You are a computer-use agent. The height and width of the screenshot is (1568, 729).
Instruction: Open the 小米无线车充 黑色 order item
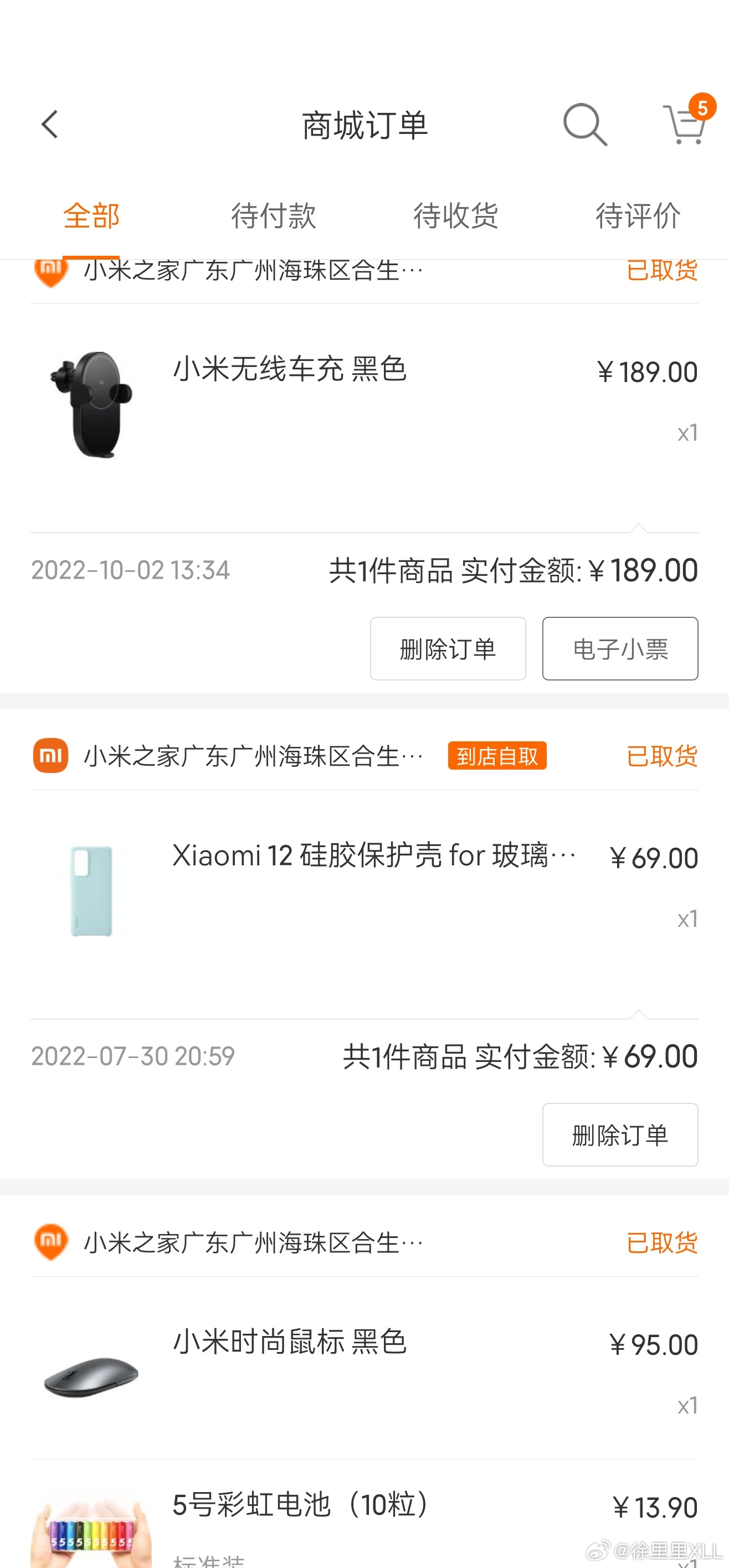point(364,404)
